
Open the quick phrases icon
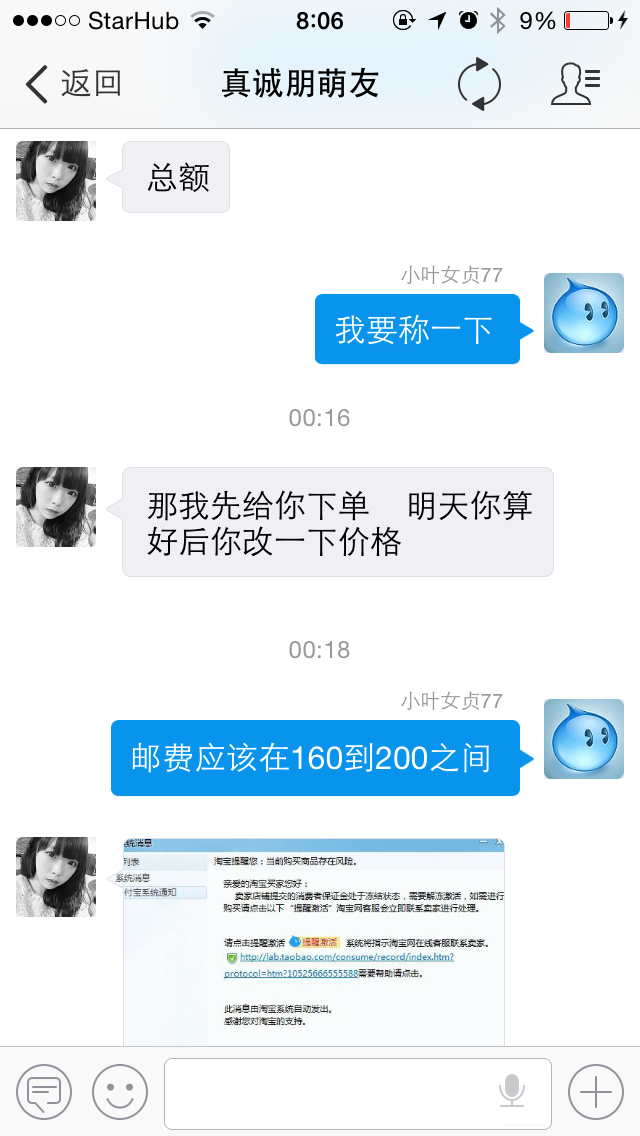pyautogui.click(x=44, y=1091)
